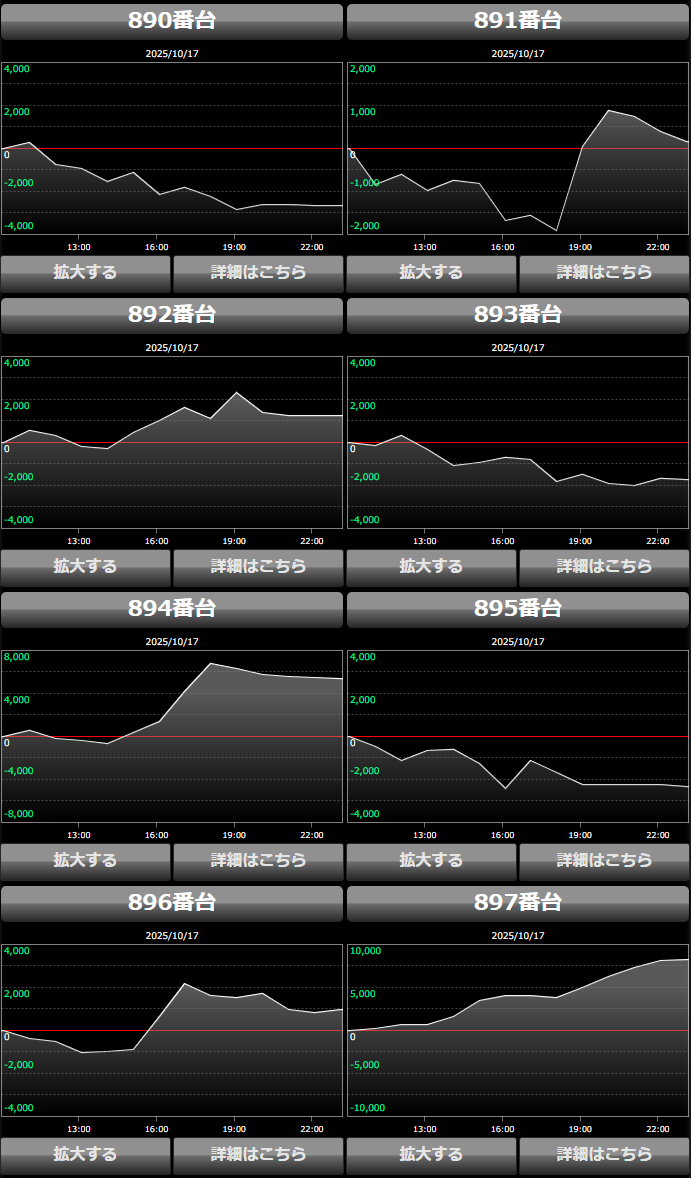Enlarge the graph for 895番台
691x1178 pixels.
click(x=431, y=860)
